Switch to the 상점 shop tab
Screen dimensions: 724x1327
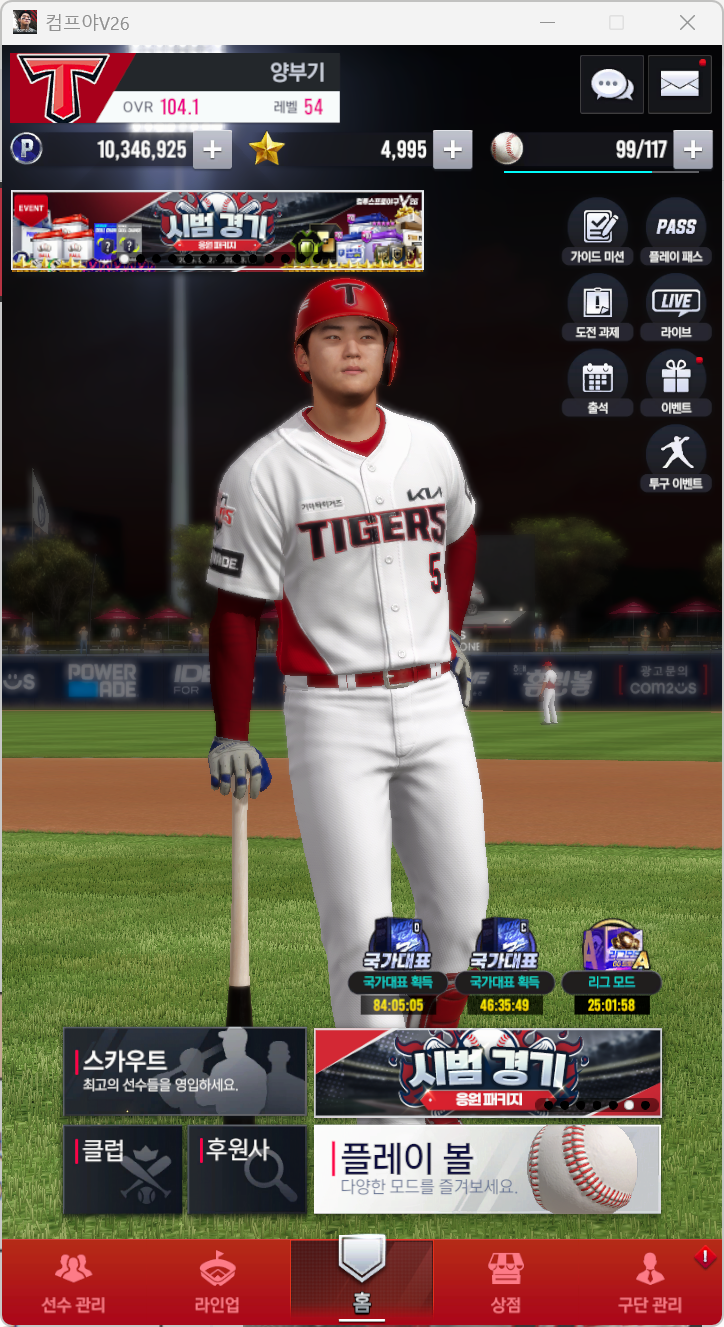click(505, 1282)
